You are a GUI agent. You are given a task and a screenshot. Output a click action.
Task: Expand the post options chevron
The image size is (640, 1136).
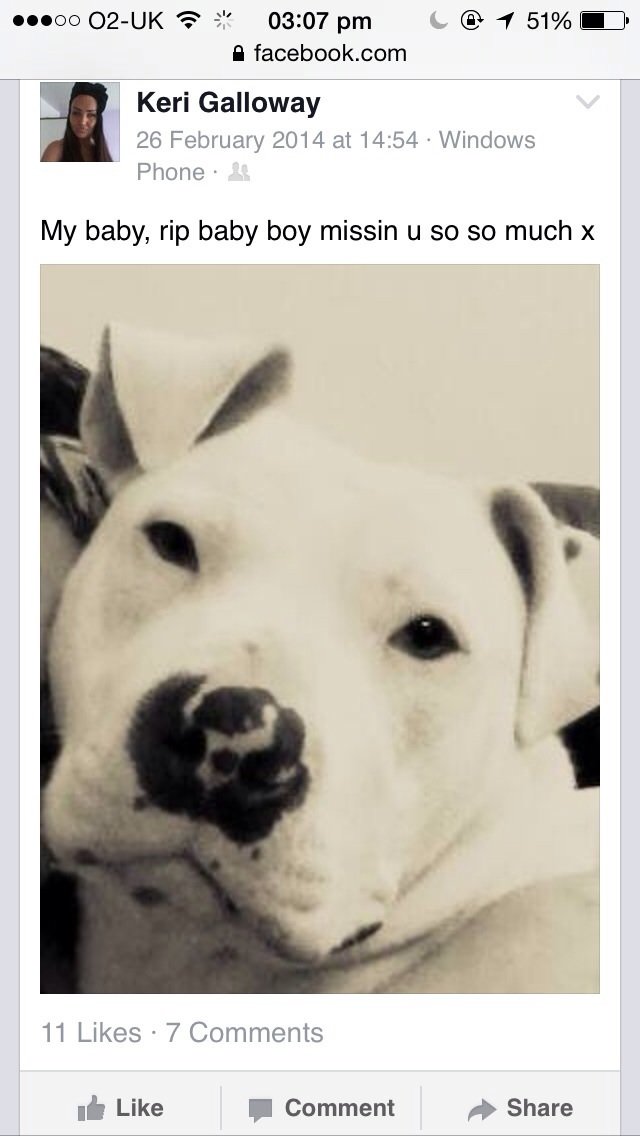588,102
